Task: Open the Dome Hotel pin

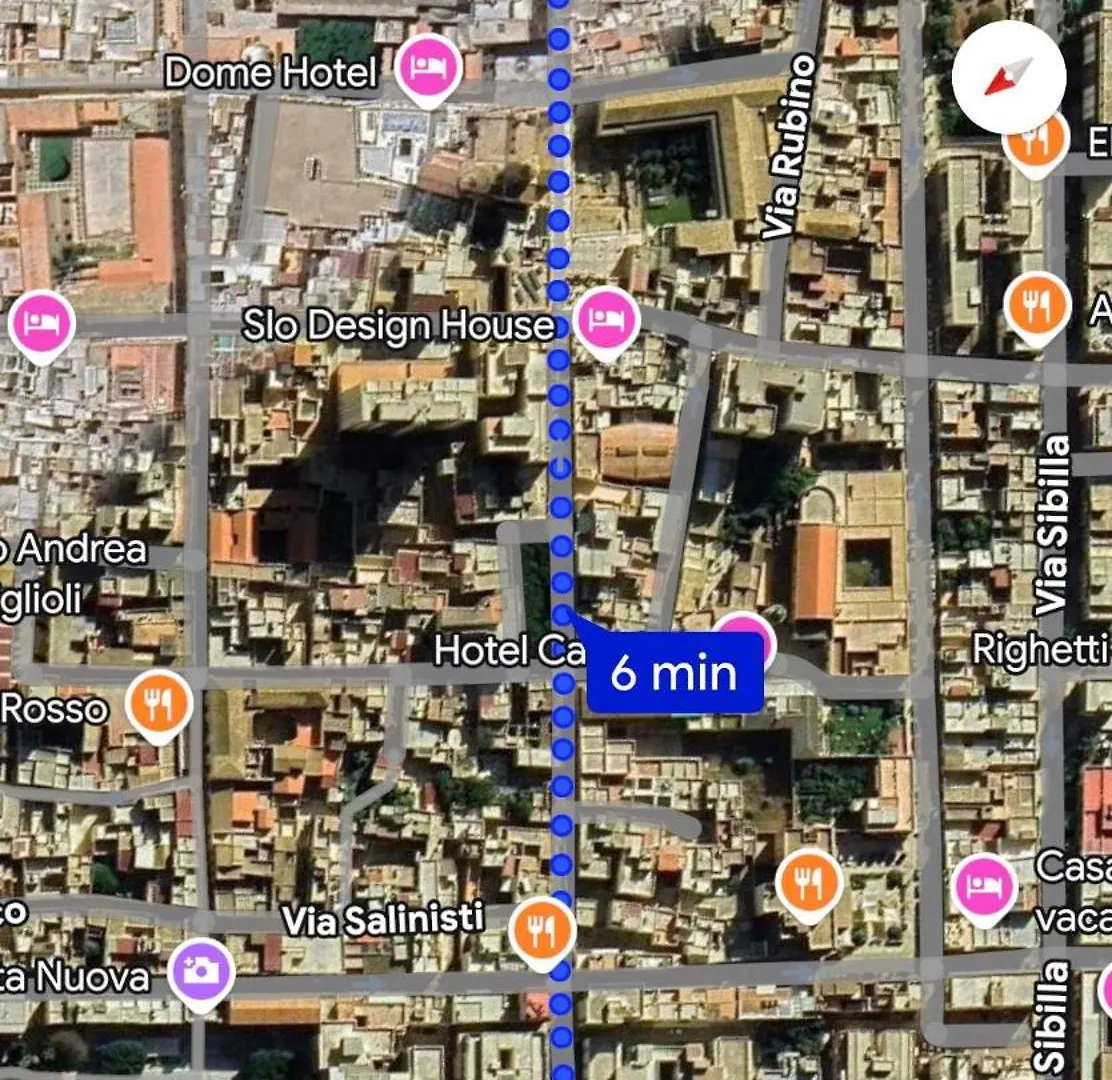Action: pos(428,68)
